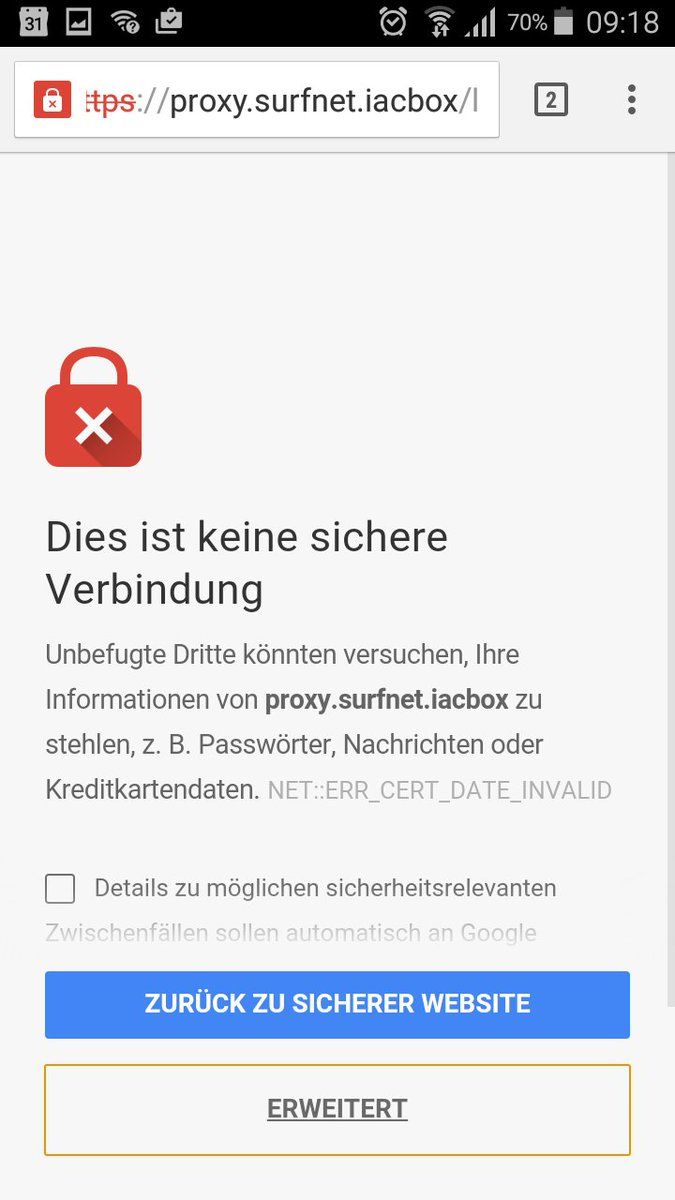This screenshot has width=675, height=1200.
Task: Go back via Zurück zu sicherer Website
Action: (337, 1004)
